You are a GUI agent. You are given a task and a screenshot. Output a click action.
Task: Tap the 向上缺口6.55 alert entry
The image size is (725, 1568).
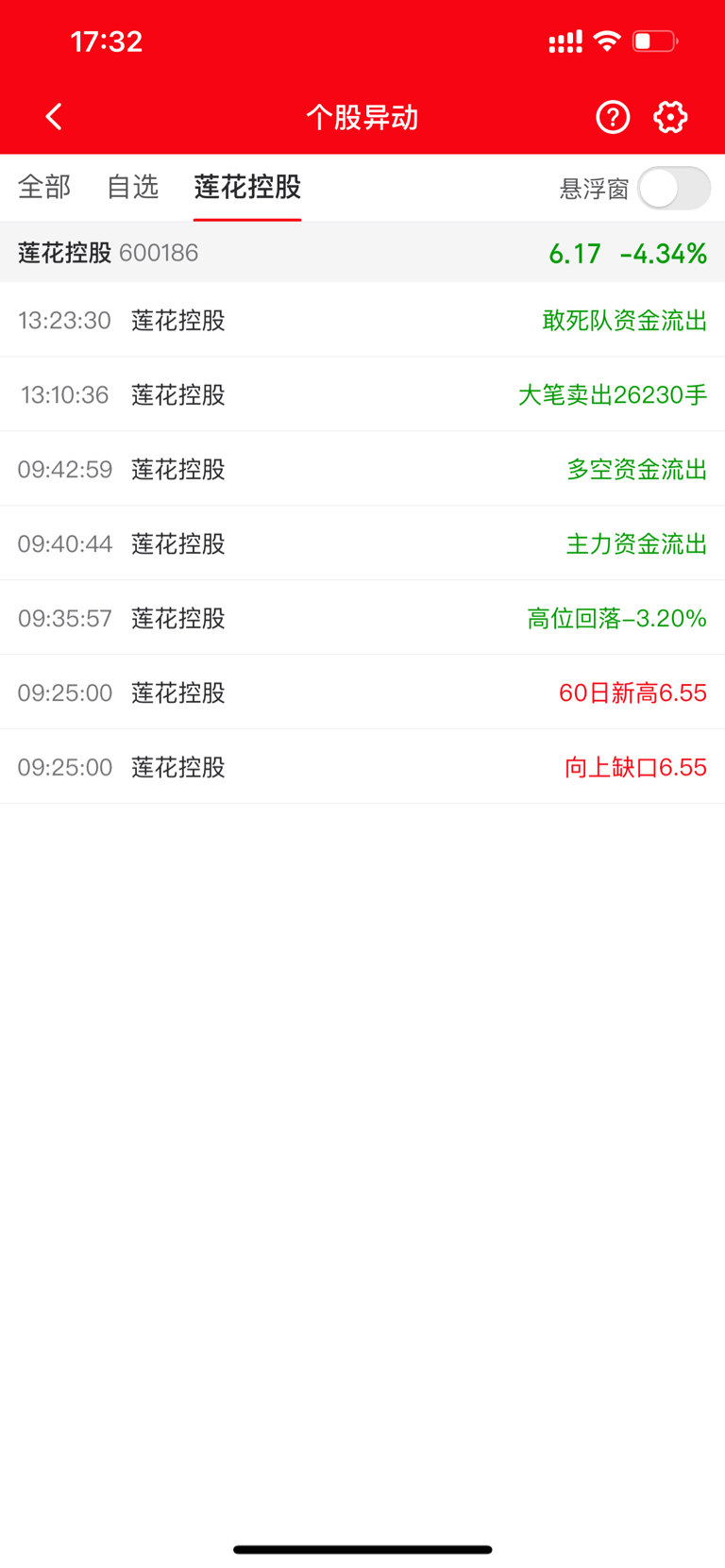362,767
